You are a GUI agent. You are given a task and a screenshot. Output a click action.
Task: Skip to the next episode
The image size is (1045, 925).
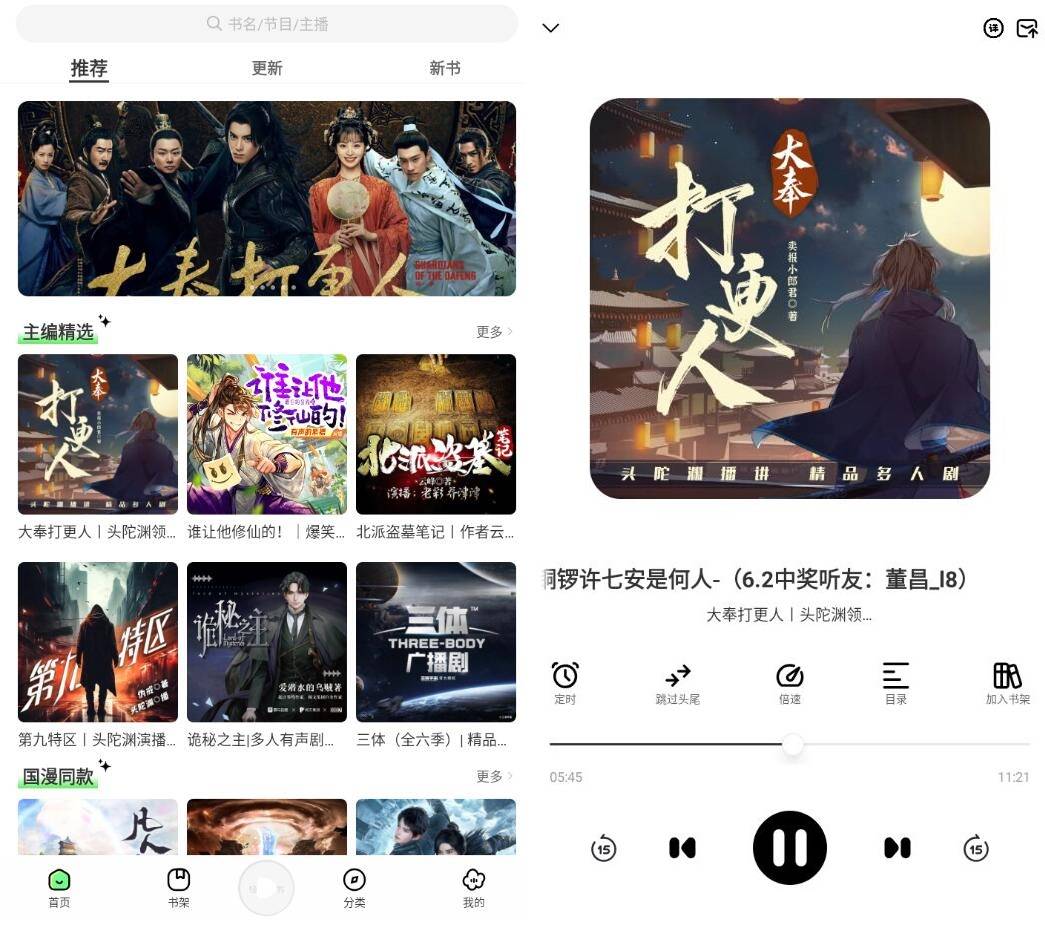[x=897, y=848]
